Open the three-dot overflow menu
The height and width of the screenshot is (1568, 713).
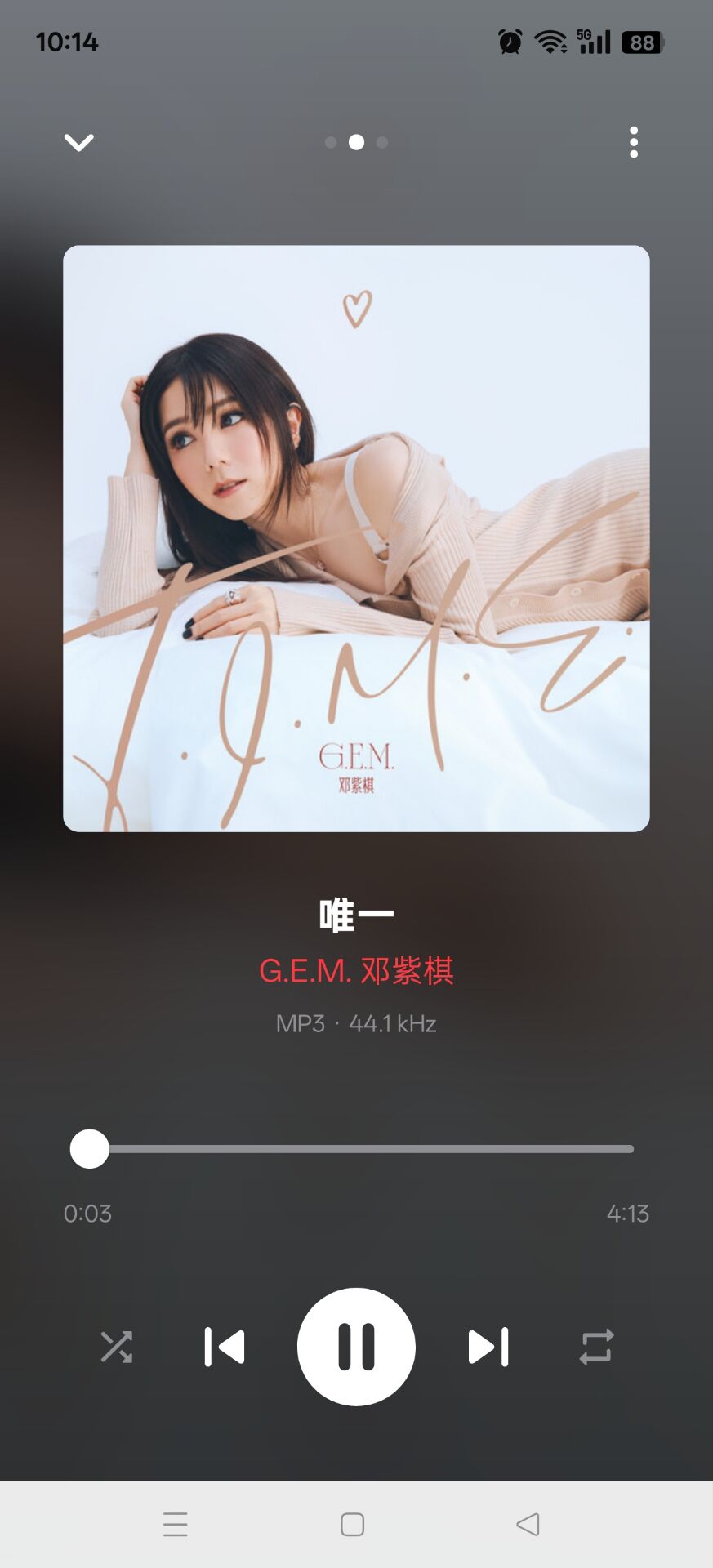tap(634, 143)
